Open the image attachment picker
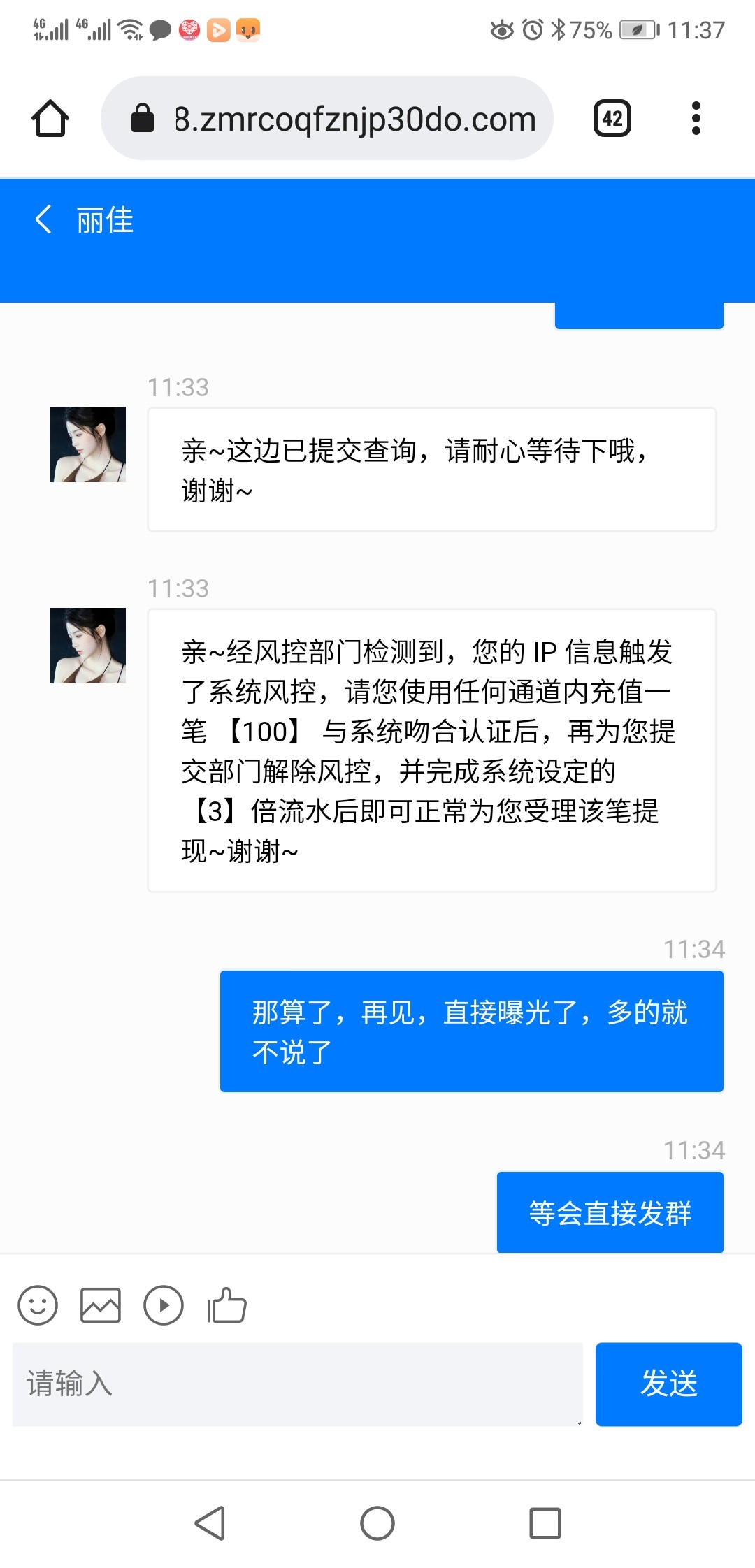Viewport: 755px width, 1568px height. (x=100, y=1304)
